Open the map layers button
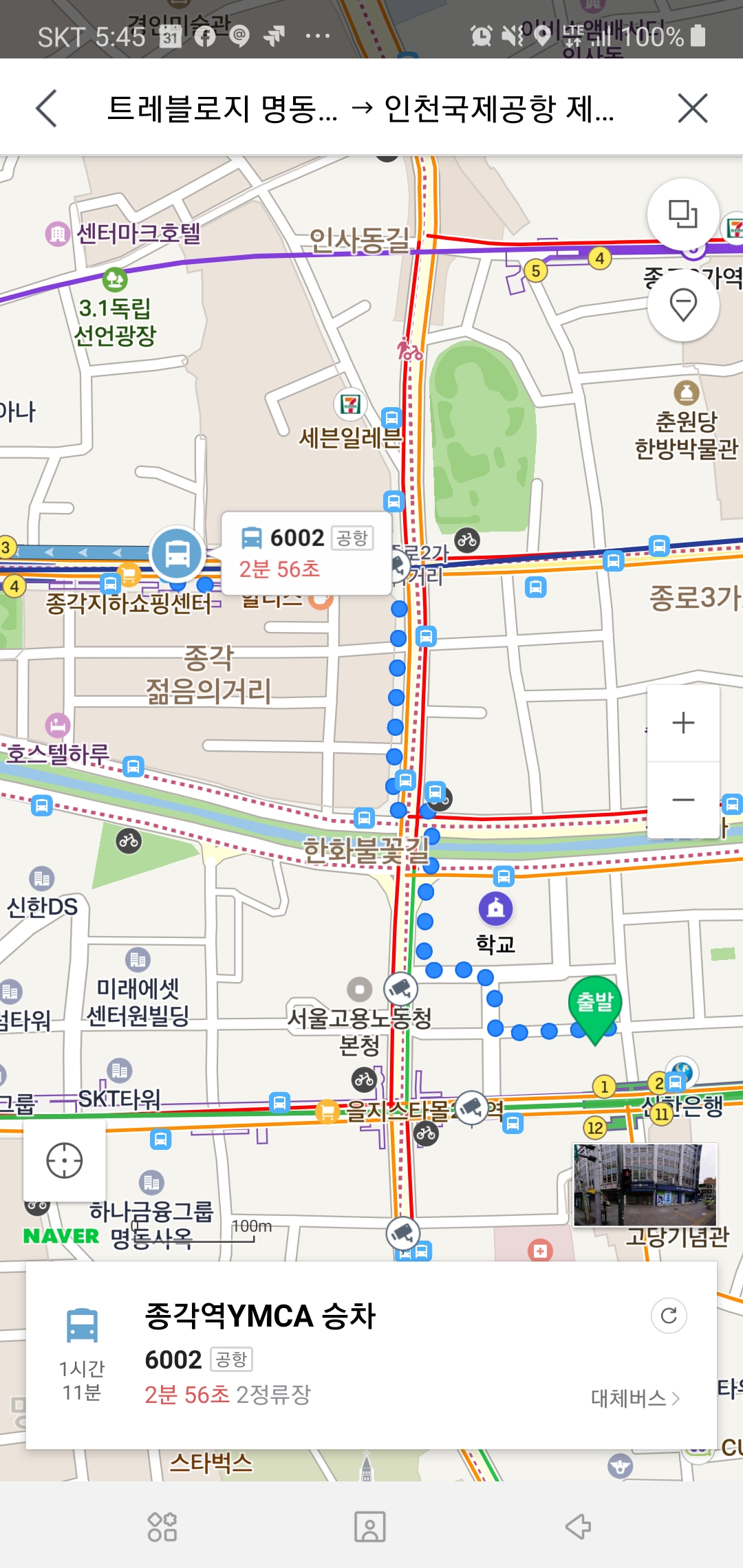 pos(682,214)
